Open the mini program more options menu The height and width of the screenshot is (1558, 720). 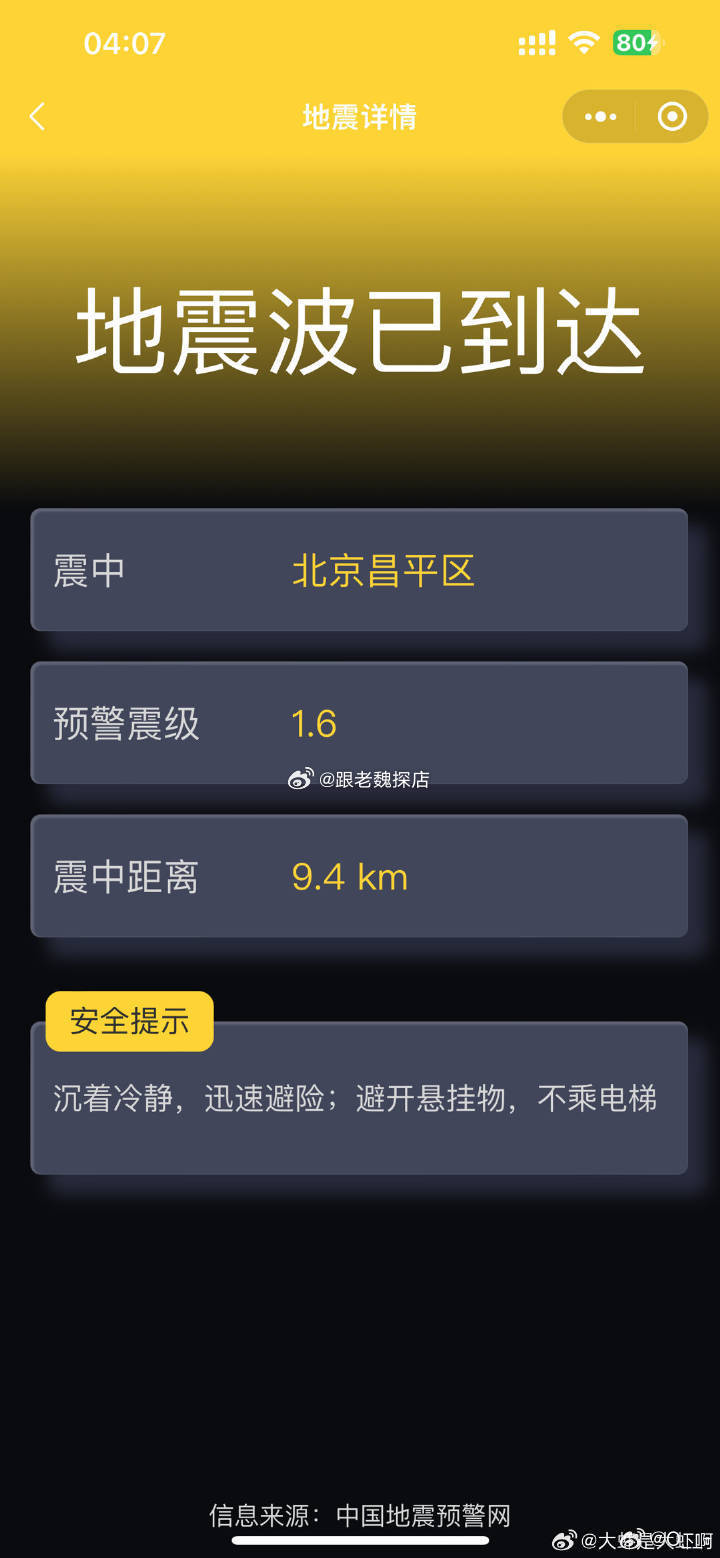click(x=600, y=116)
